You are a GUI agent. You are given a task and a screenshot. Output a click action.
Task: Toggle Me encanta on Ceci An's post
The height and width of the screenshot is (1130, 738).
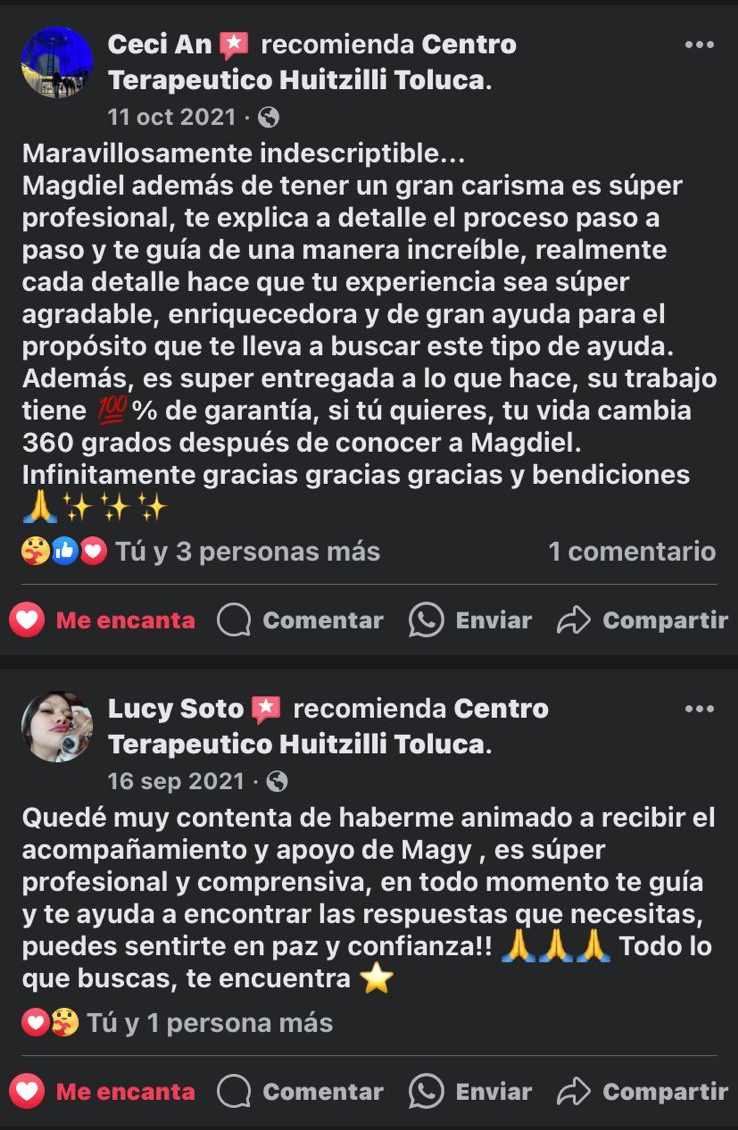(x=103, y=620)
